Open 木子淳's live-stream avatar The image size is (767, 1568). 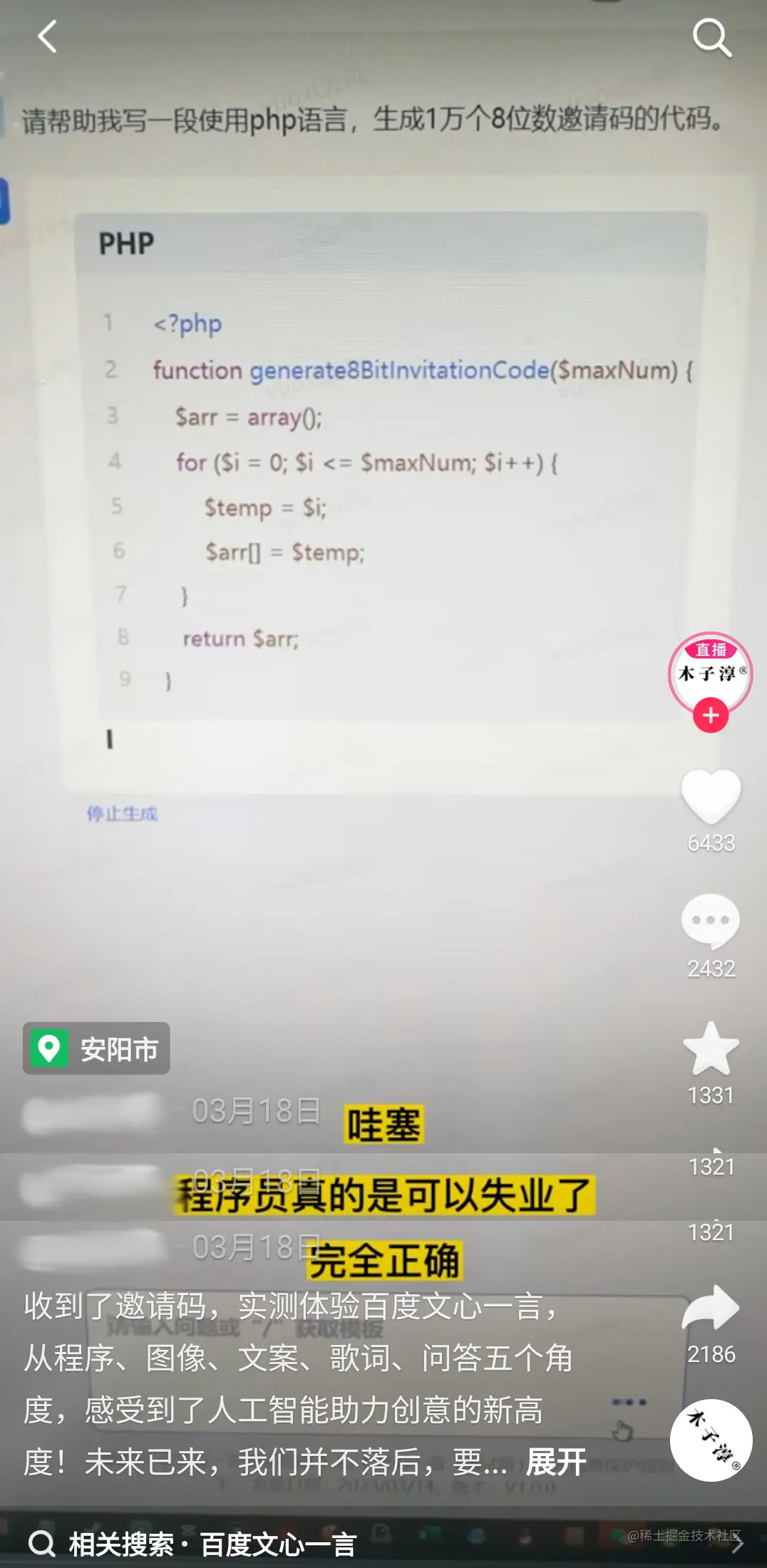coord(710,671)
